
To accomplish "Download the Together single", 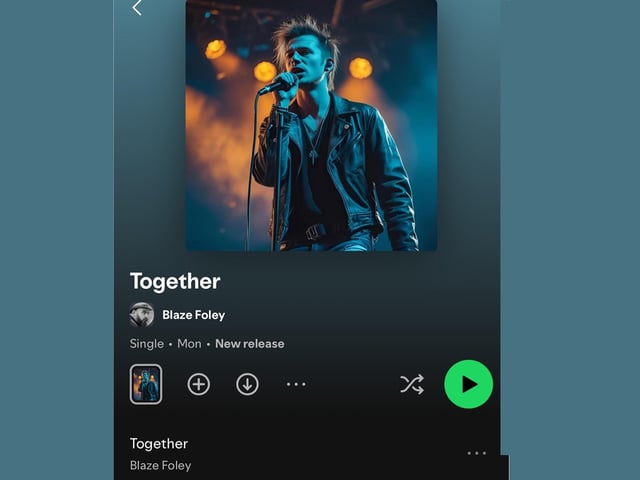I will click(247, 384).
